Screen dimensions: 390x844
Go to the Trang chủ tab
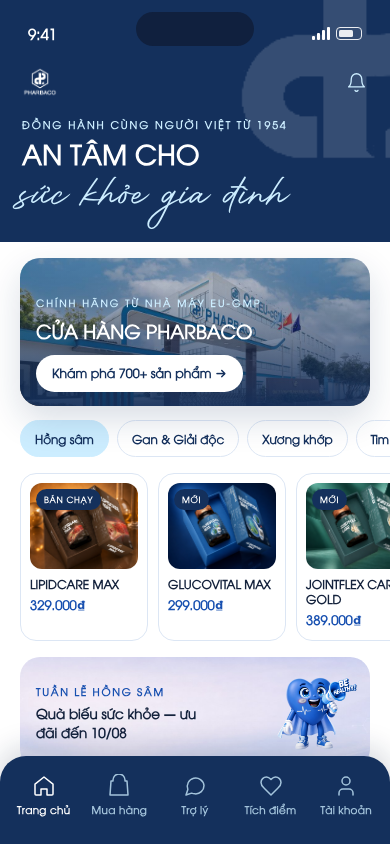click(x=44, y=796)
